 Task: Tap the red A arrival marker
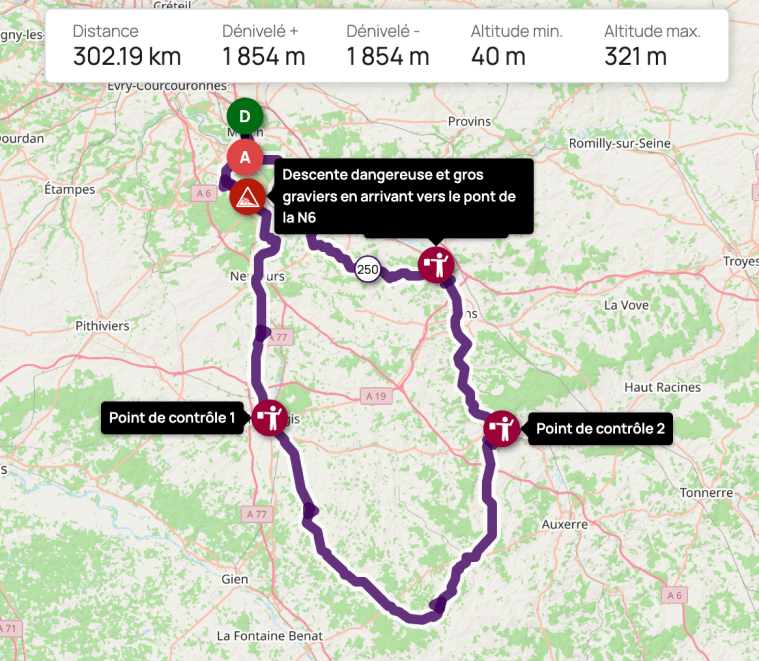point(244,158)
